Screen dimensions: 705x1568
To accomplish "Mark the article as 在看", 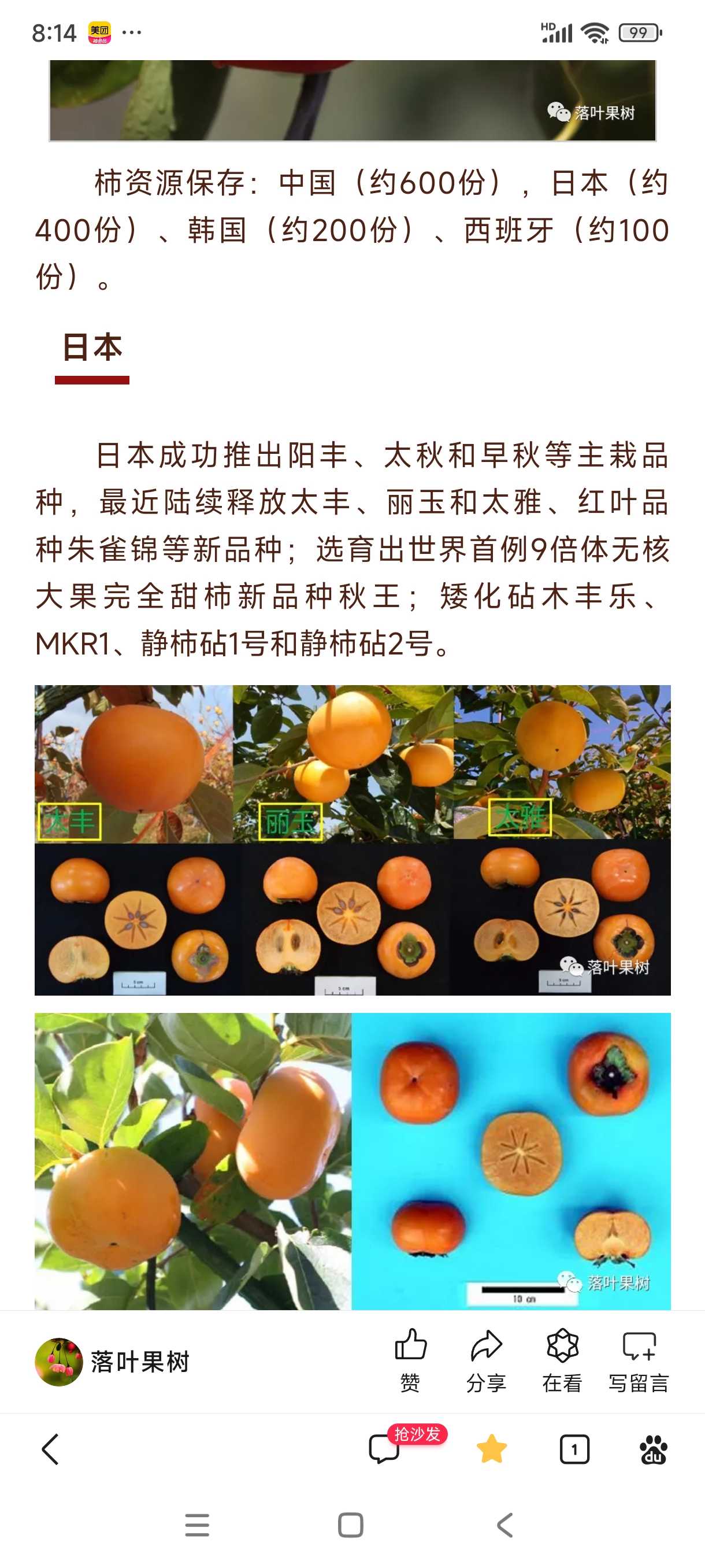I will point(562,1360).
